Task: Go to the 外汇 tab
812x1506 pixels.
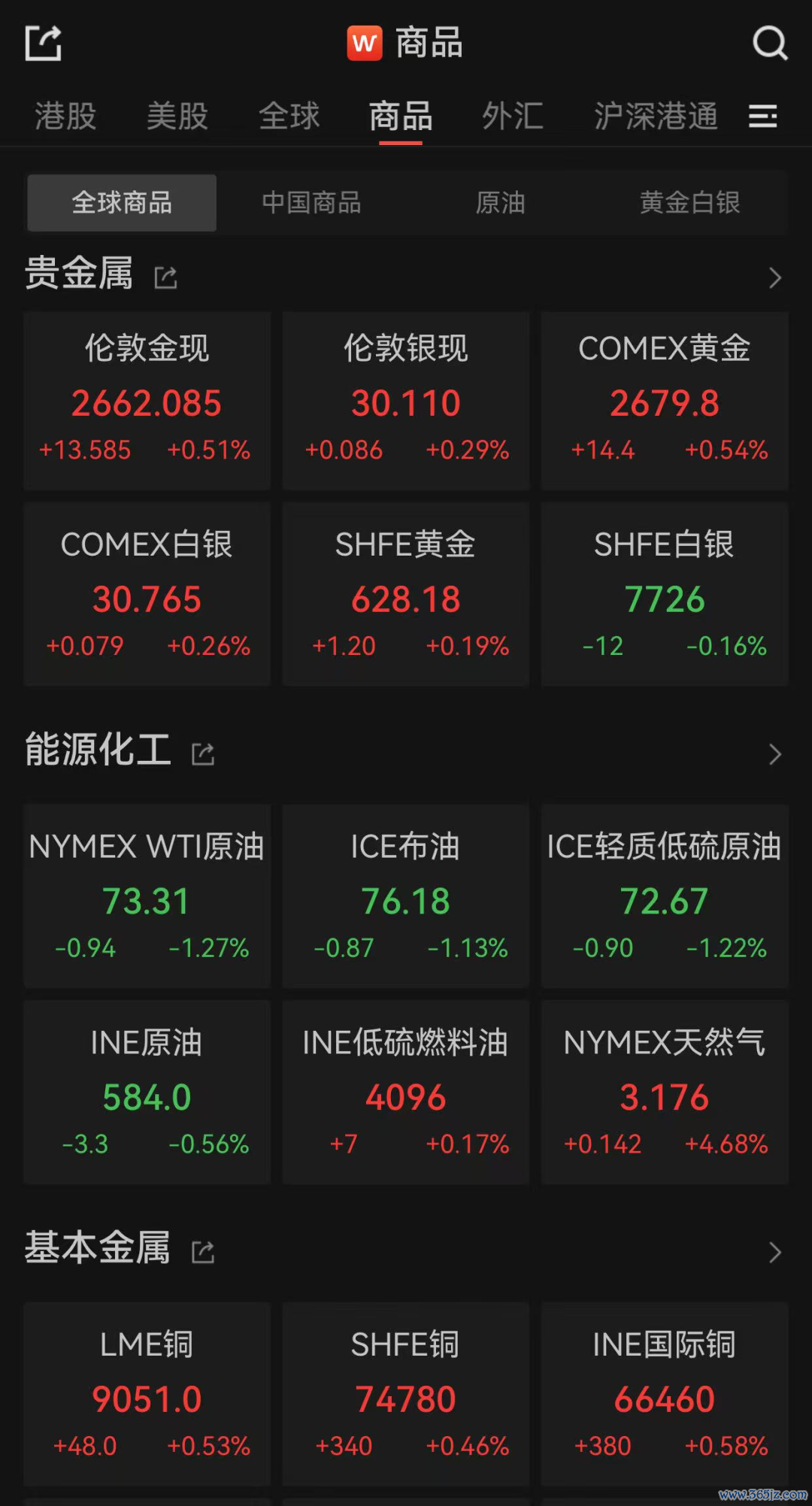Action: coord(513,116)
